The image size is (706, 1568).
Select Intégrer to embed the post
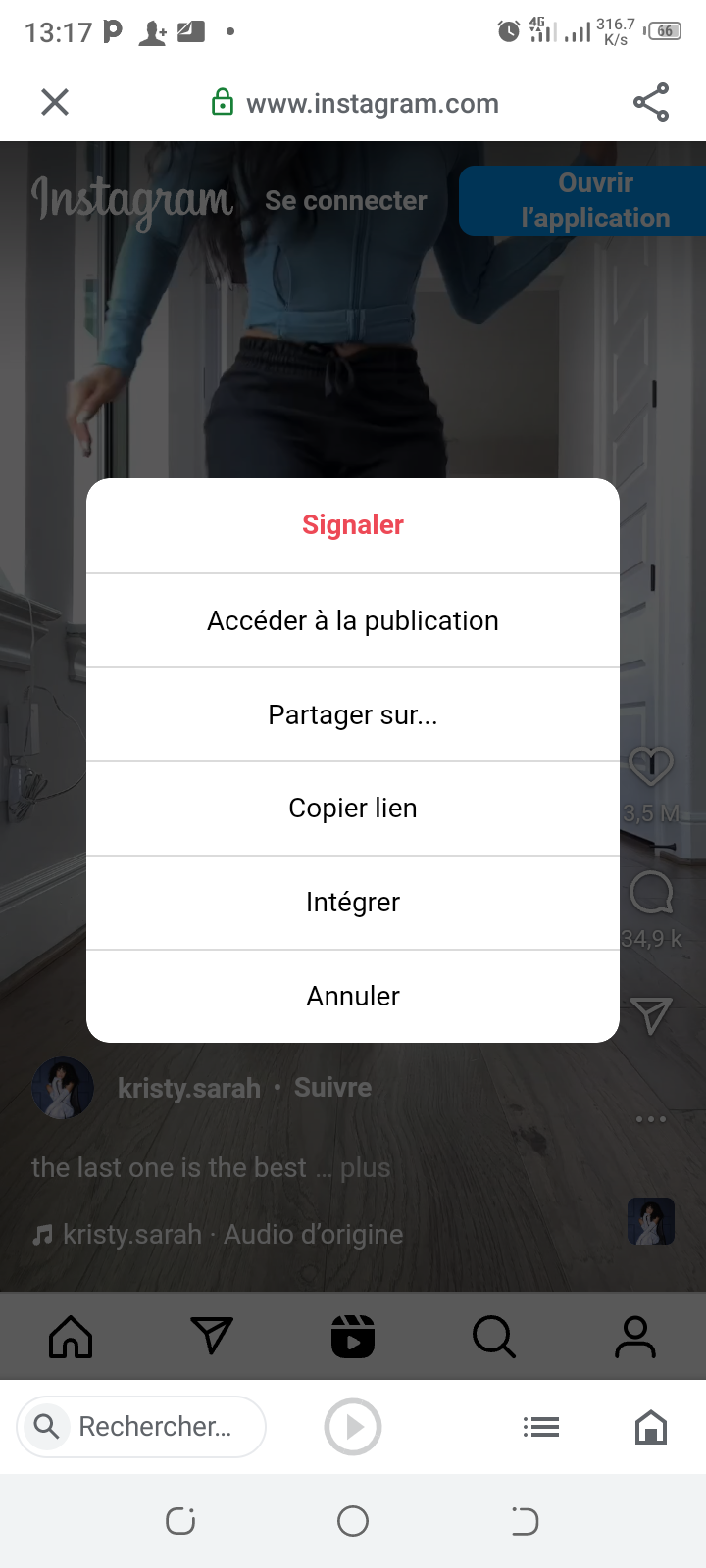pyautogui.click(x=353, y=903)
